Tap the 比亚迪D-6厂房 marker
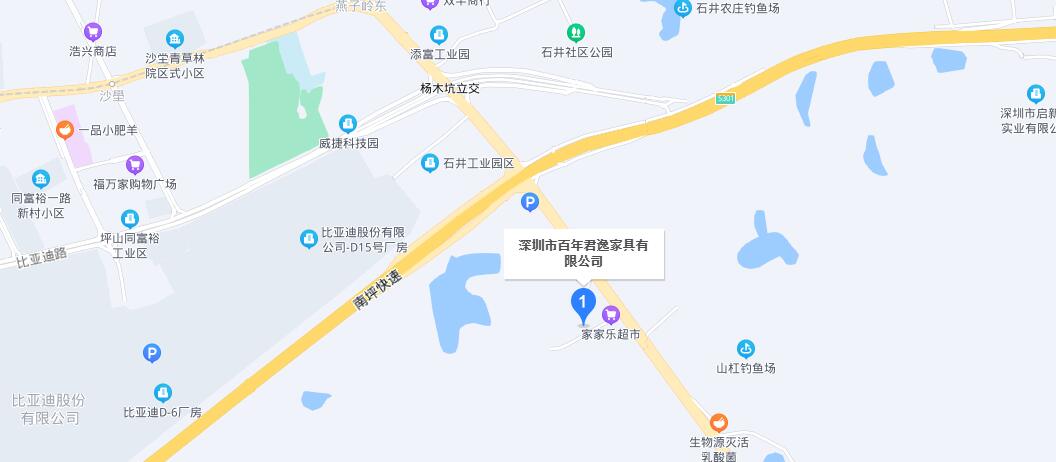 [x=162, y=392]
